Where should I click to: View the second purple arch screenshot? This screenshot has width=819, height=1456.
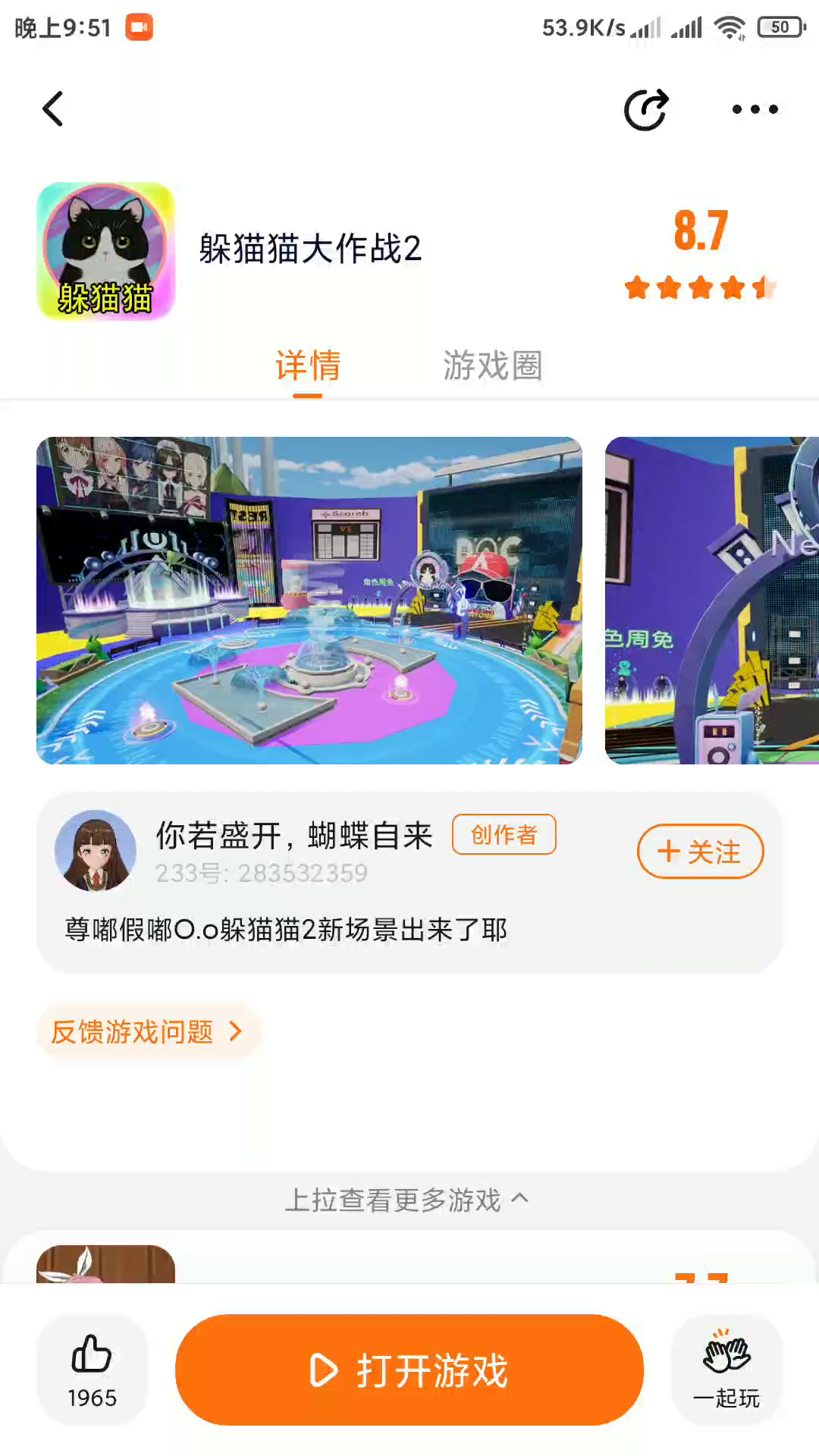(x=711, y=600)
